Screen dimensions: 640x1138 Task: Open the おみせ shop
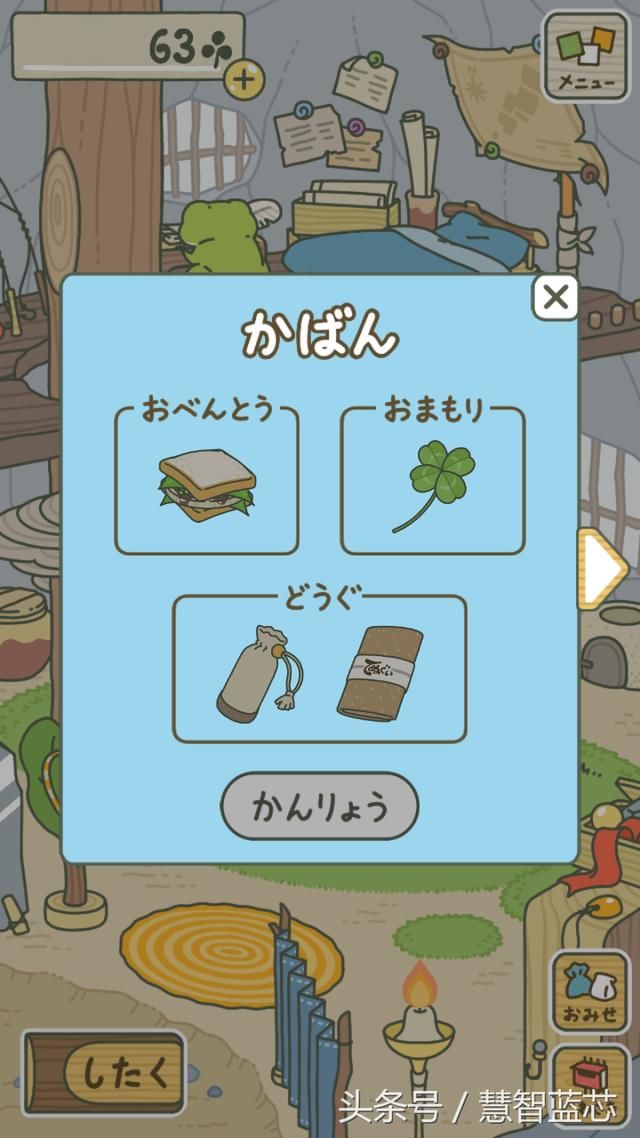click(590, 991)
